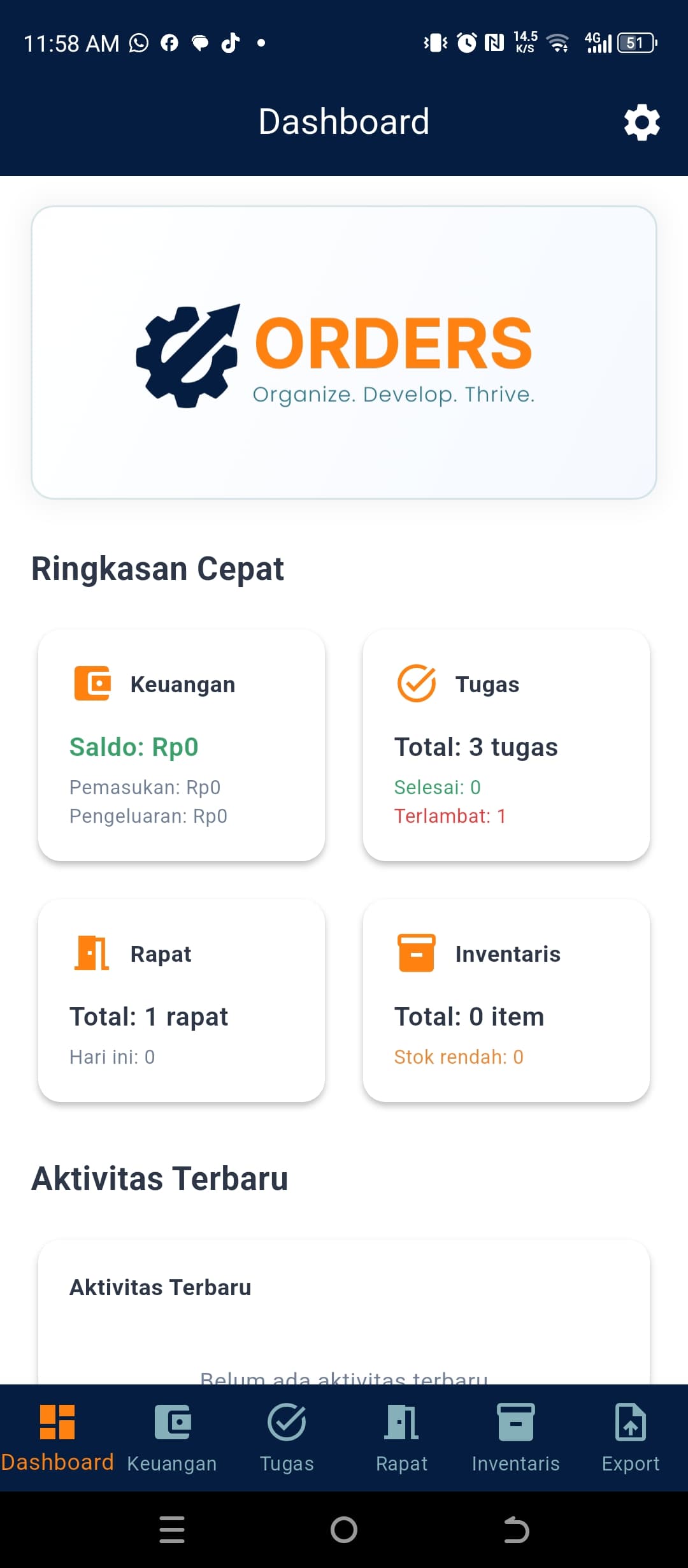Select the Terlambat: 1 red text
The height and width of the screenshot is (1568, 688).
(450, 816)
